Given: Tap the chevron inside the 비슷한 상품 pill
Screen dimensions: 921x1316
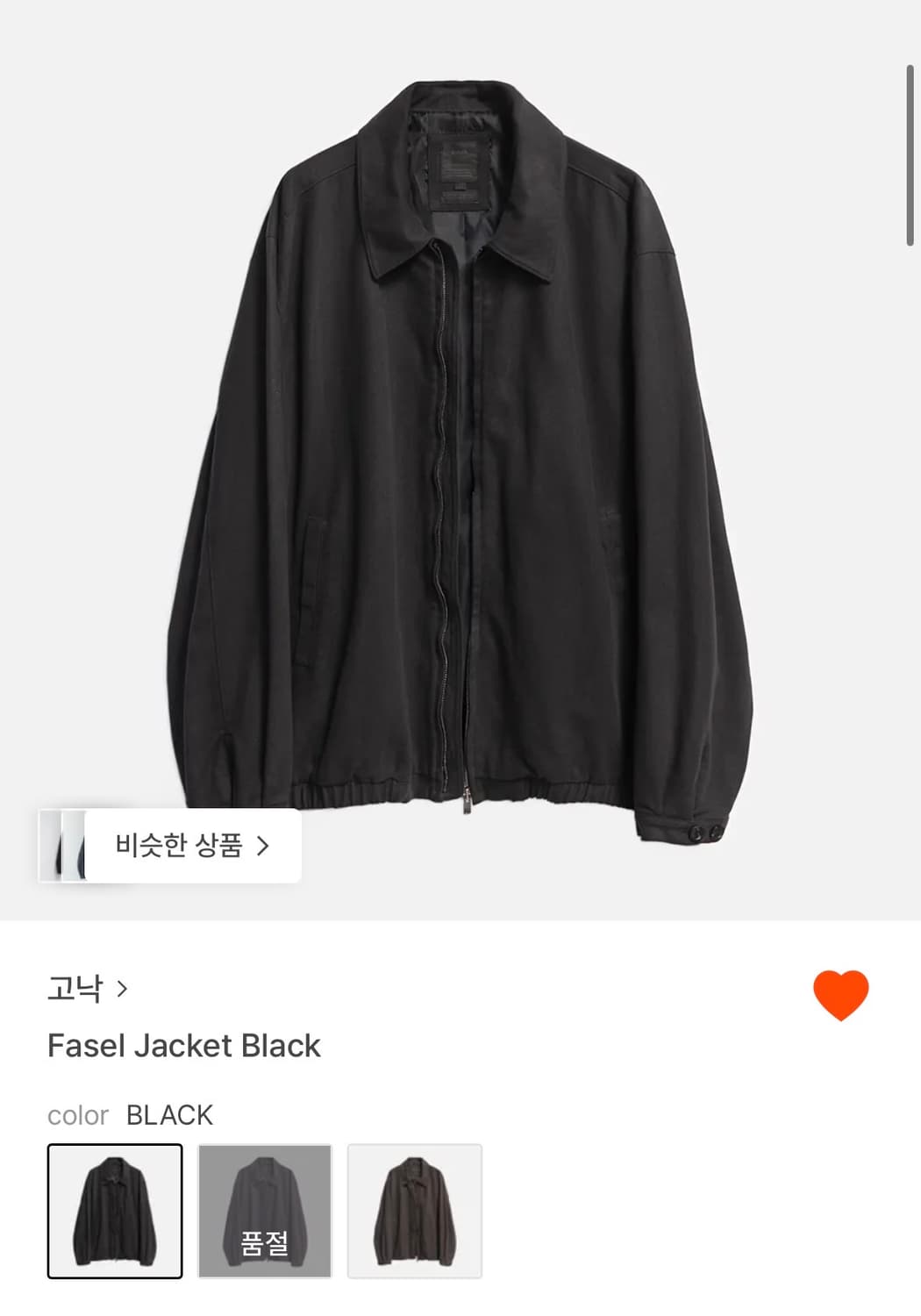Looking at the screenshot, I should click(x=264, y=844).
